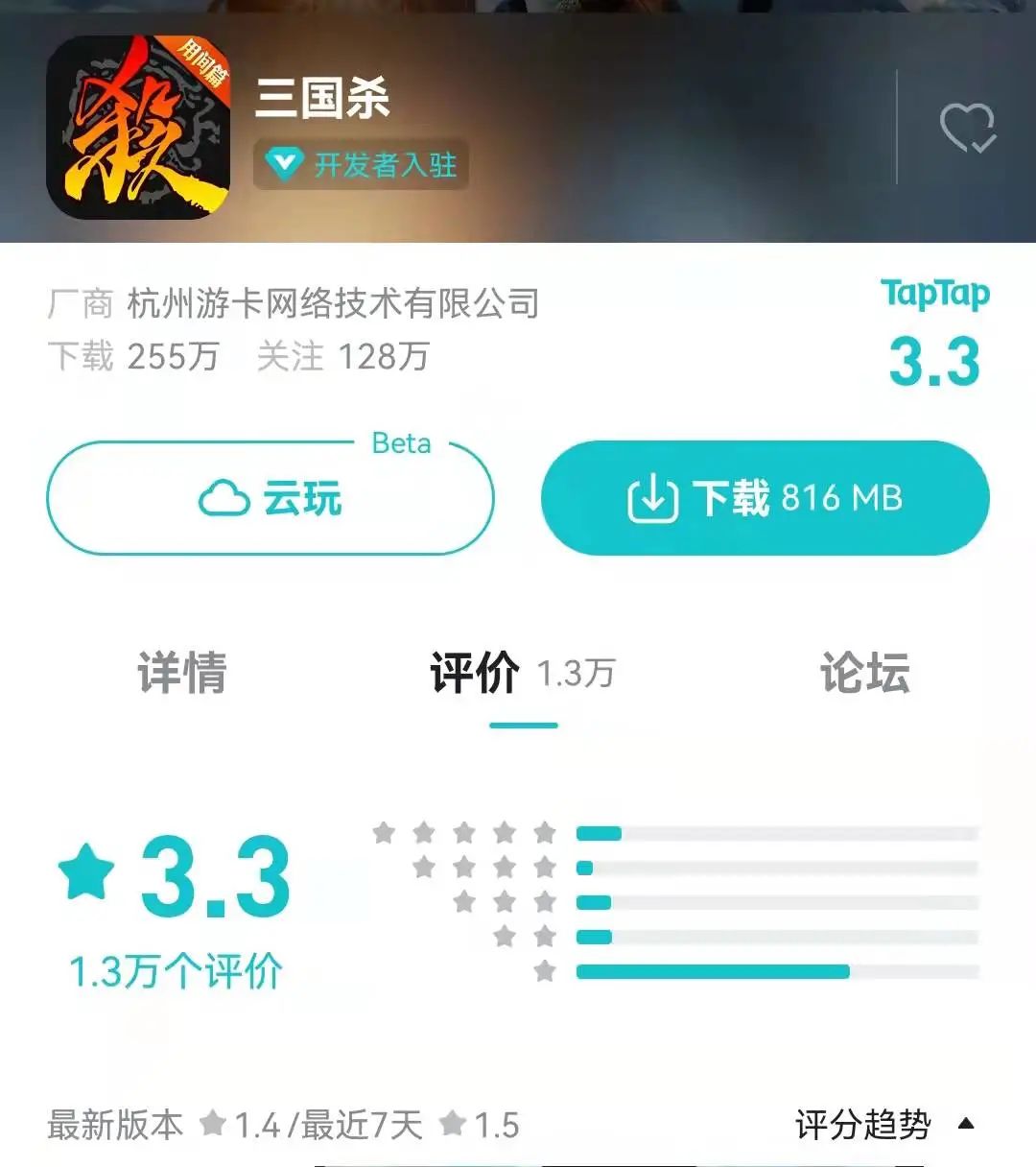Open details via the 1.3万个评价 count

(177, 970)
